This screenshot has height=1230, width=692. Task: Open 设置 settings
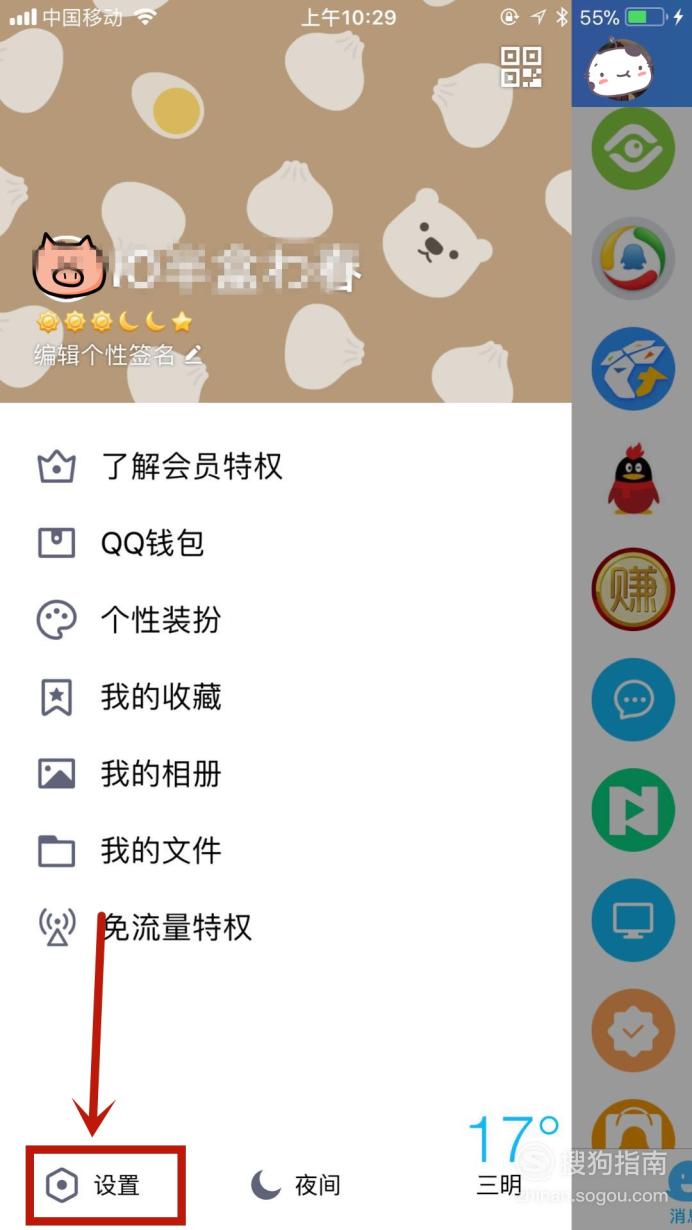click(94, 1186)
